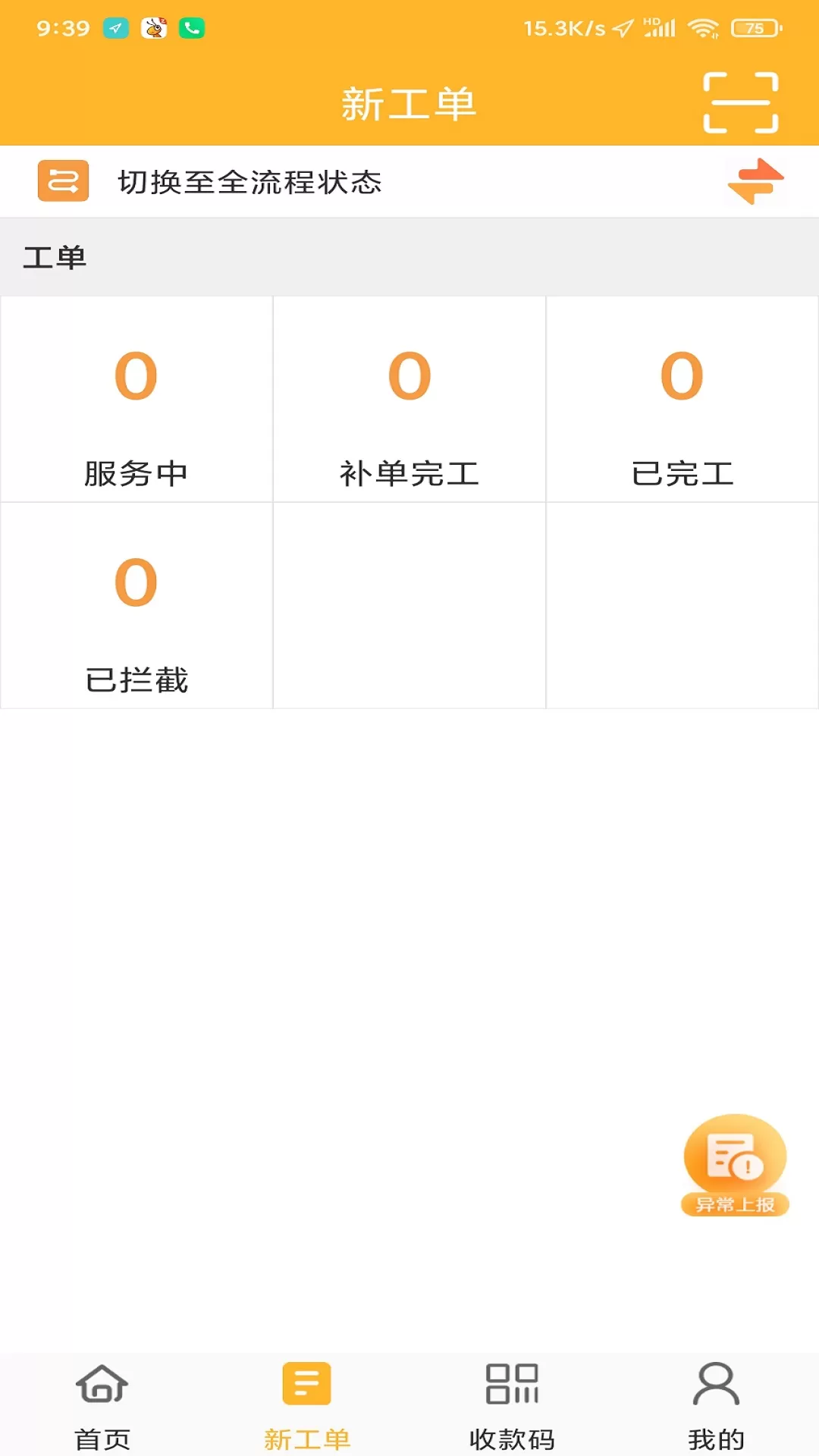Tap the orange swap arrows icon

tap(755, 182)
